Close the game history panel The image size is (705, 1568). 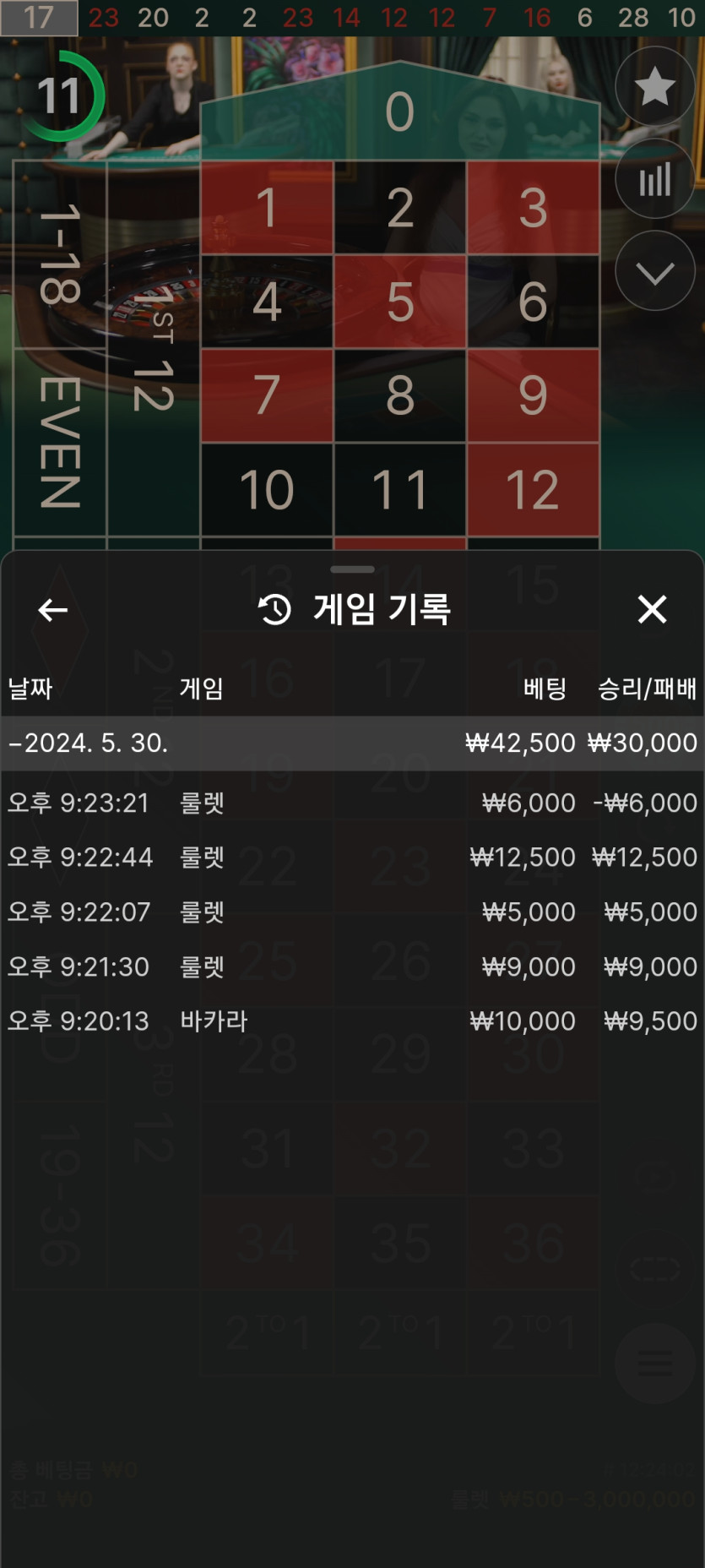pyautogui.click(x=652, y=609)
